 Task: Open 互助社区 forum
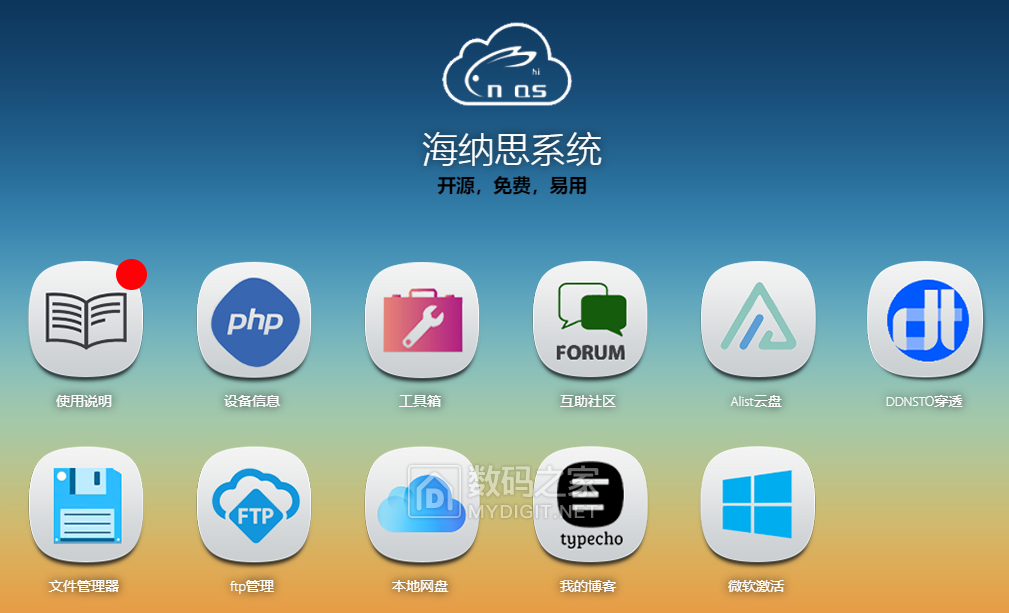[x=590, y=320]
